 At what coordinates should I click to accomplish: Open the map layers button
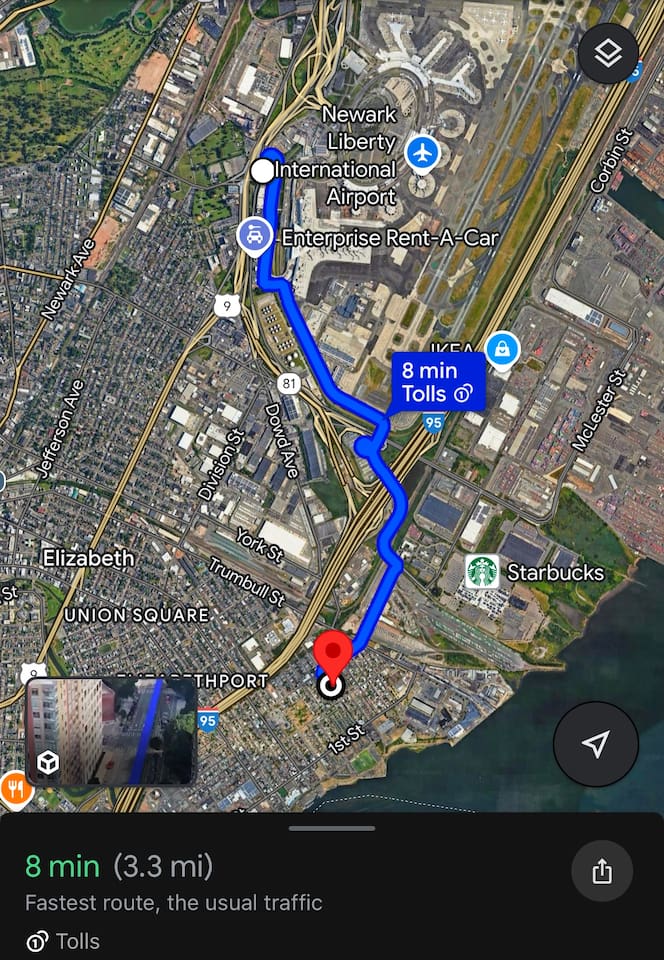[609, 54]
